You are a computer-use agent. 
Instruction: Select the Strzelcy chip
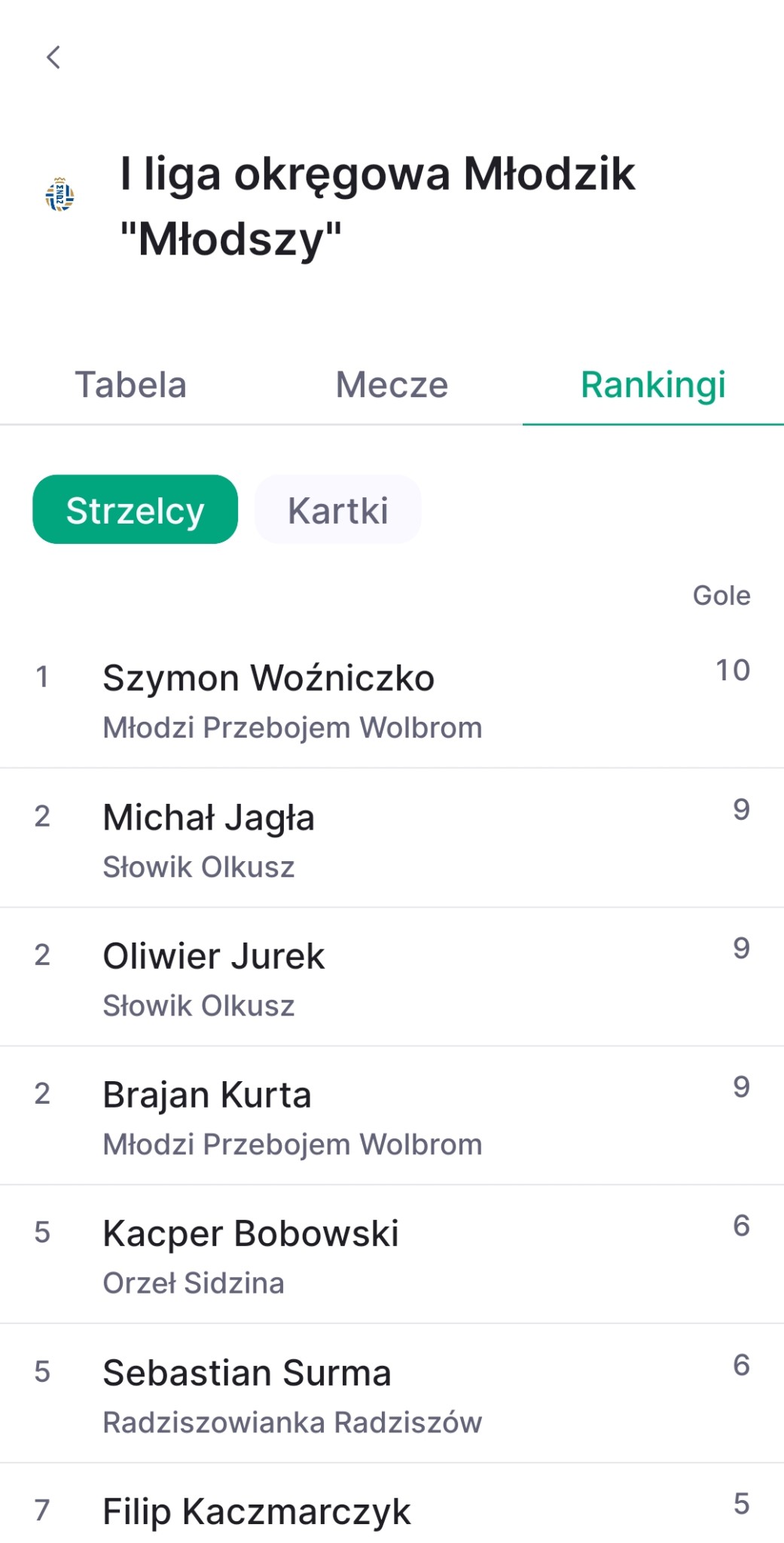coord(136,509)
